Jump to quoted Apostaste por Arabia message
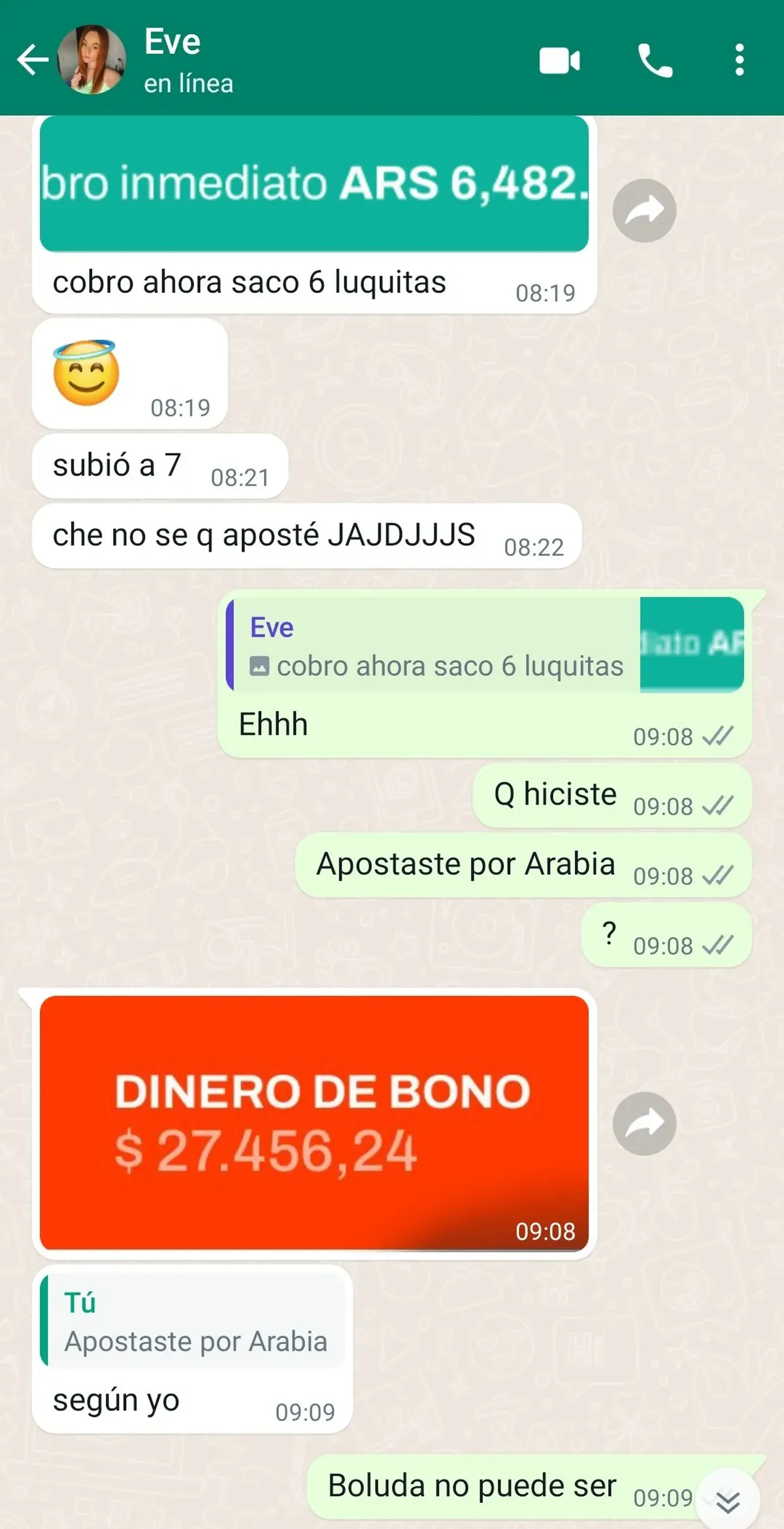Viewport: 784px width, 1529px height. [x=193, y=1322]
